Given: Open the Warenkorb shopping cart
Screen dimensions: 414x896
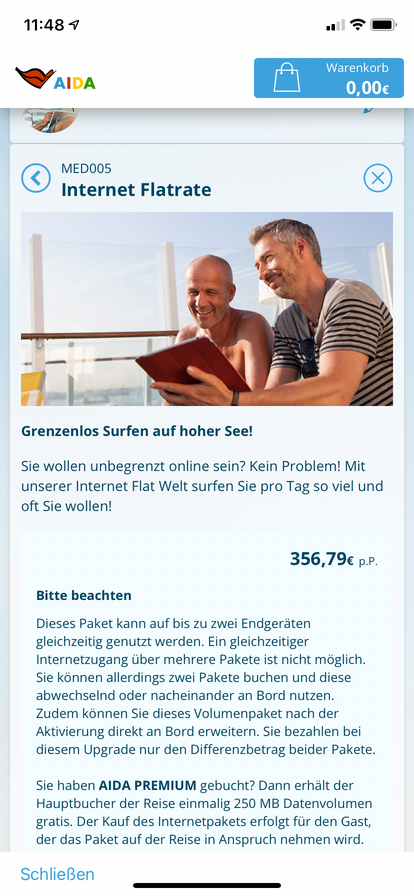Looking at the screenshot, I should coord(329,78).
